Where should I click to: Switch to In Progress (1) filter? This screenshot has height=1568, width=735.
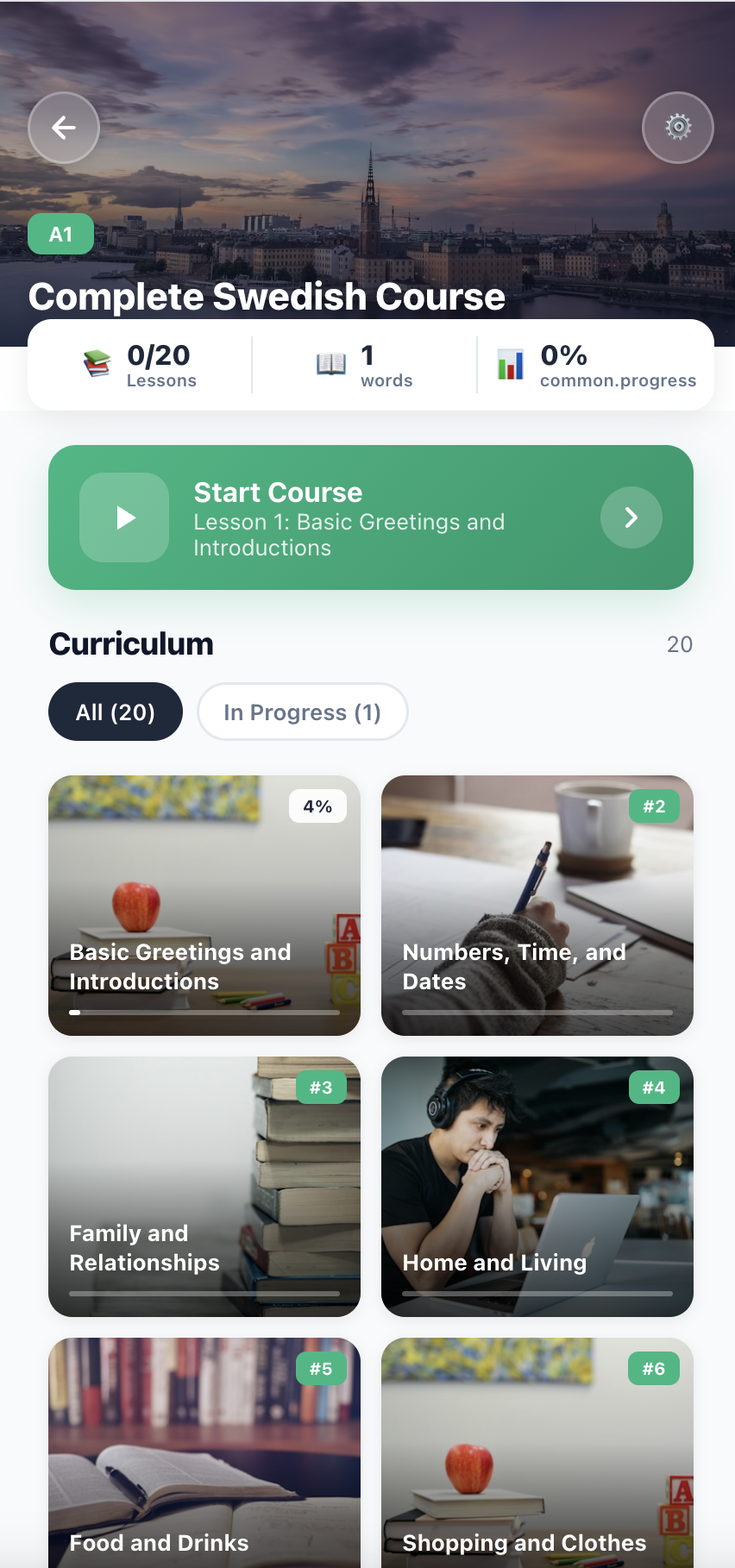[x=303, y=712]
